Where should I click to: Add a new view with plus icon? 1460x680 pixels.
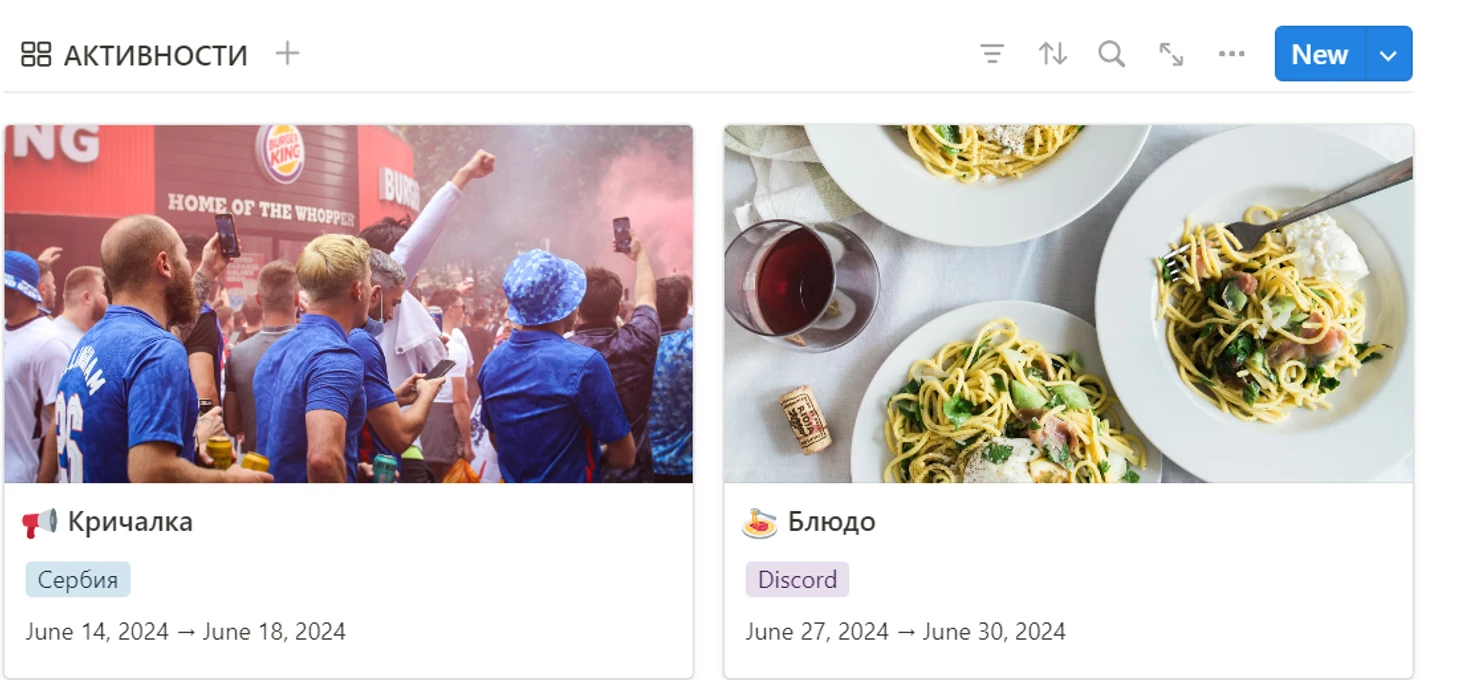[x=287, y=53]
